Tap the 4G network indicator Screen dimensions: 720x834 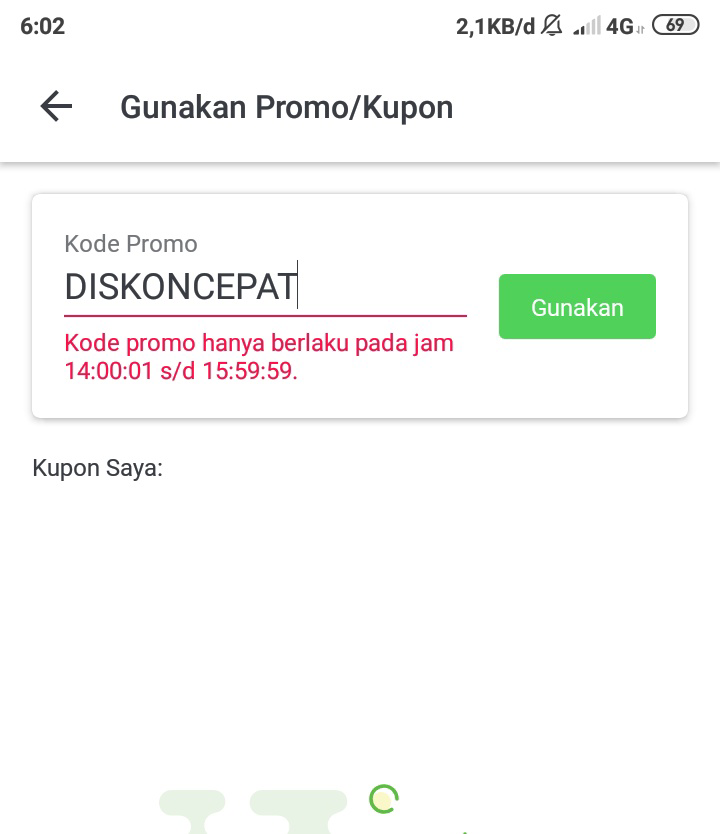[620, 27]
